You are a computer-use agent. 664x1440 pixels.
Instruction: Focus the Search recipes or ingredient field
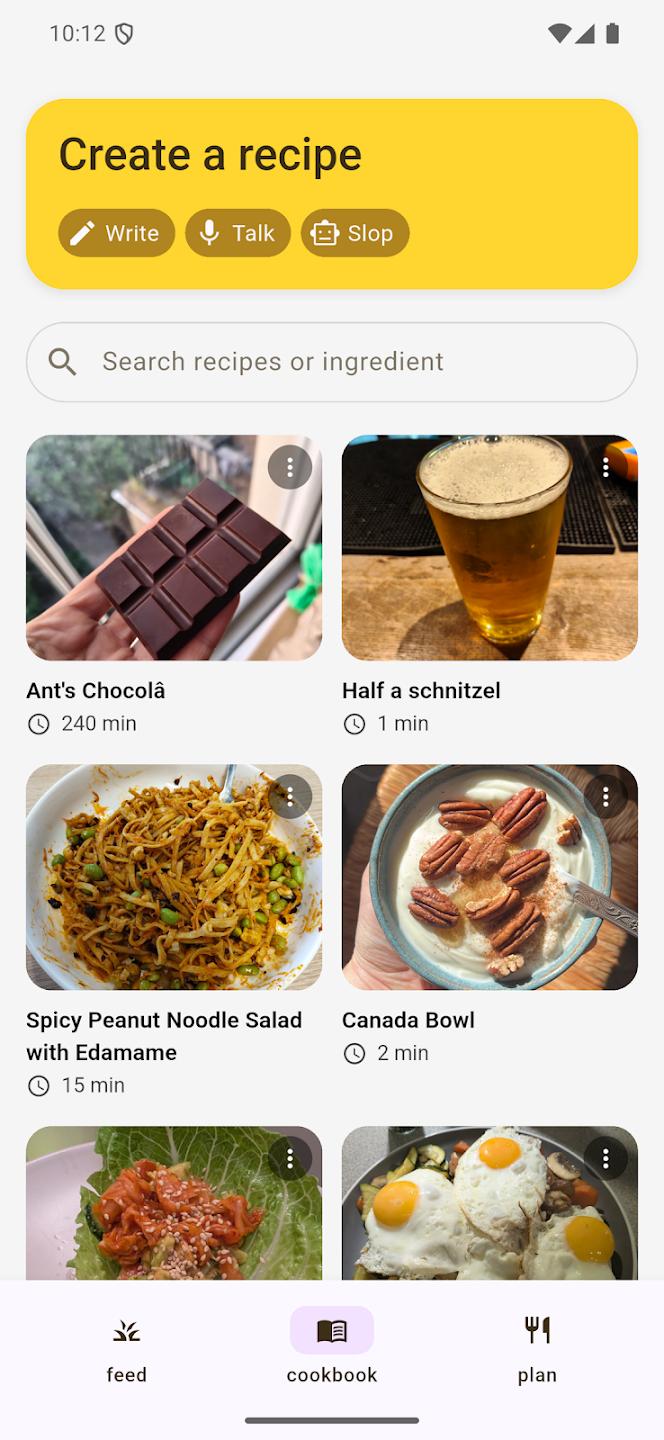pyautogui.click(x=332, y=362)
